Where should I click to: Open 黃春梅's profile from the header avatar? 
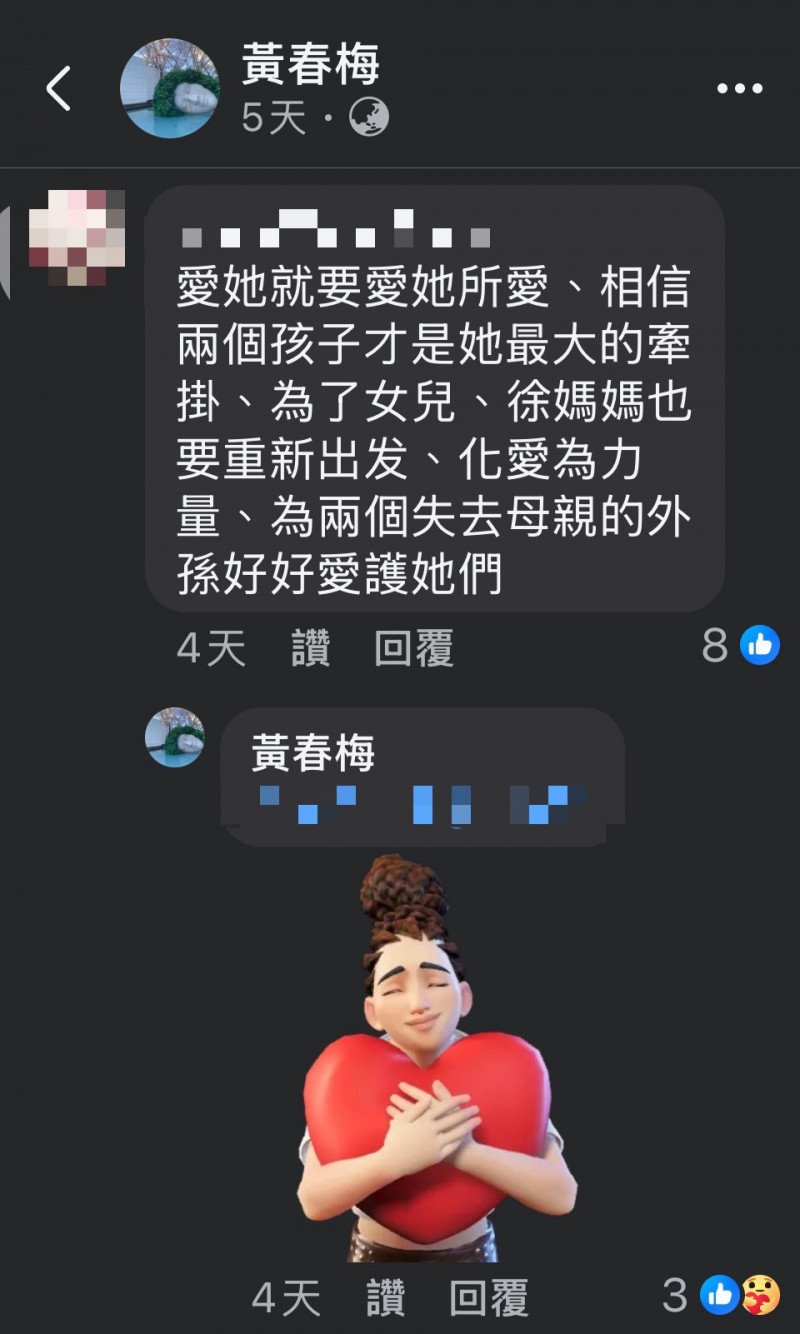[170, 89]
